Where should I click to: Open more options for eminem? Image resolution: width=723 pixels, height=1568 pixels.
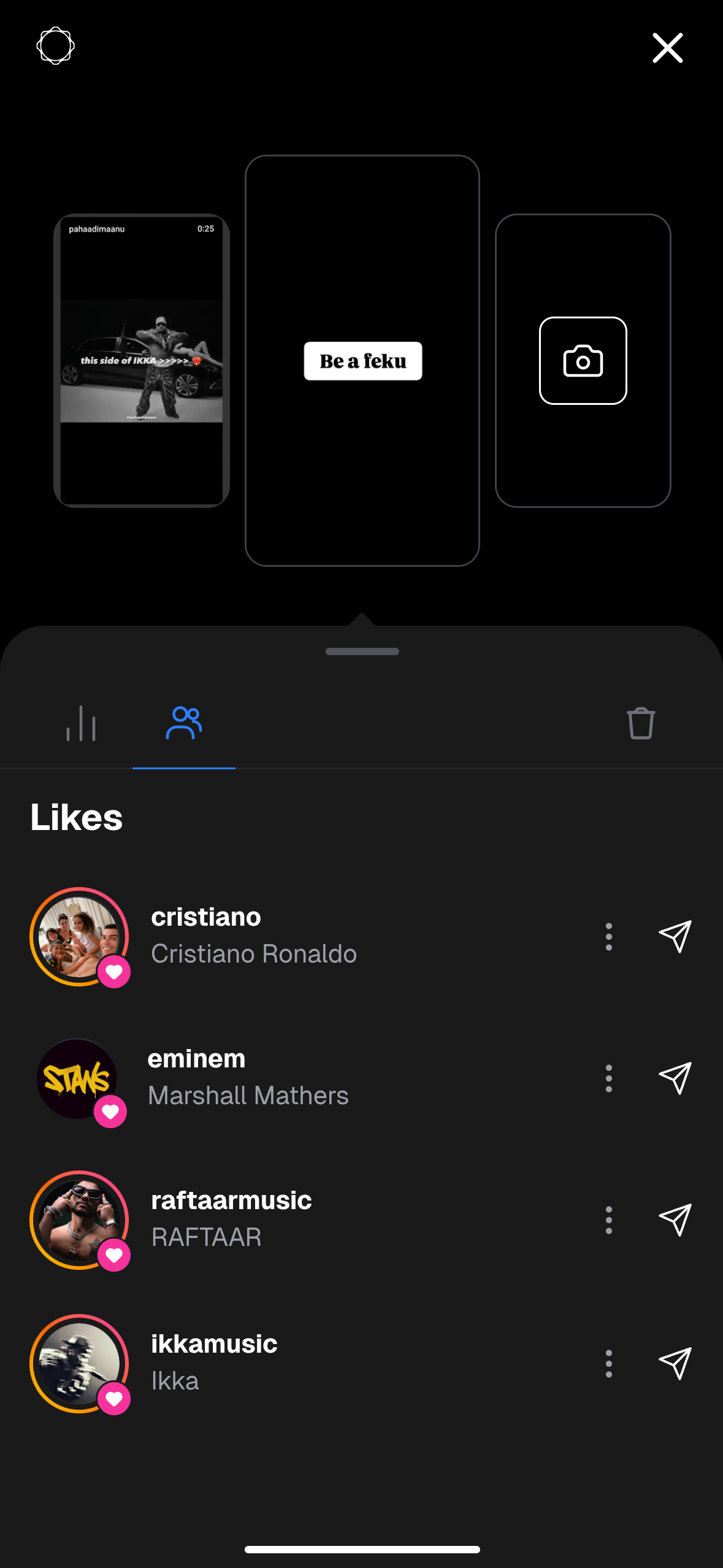point(608,1078)
